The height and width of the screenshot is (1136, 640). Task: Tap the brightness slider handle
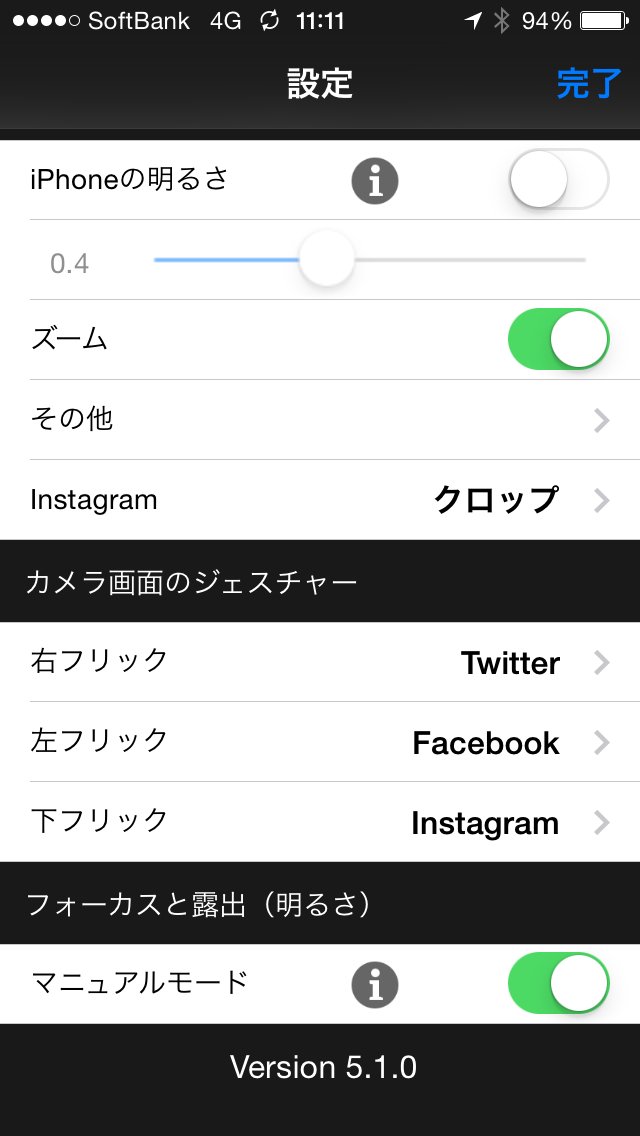point(327,260)
